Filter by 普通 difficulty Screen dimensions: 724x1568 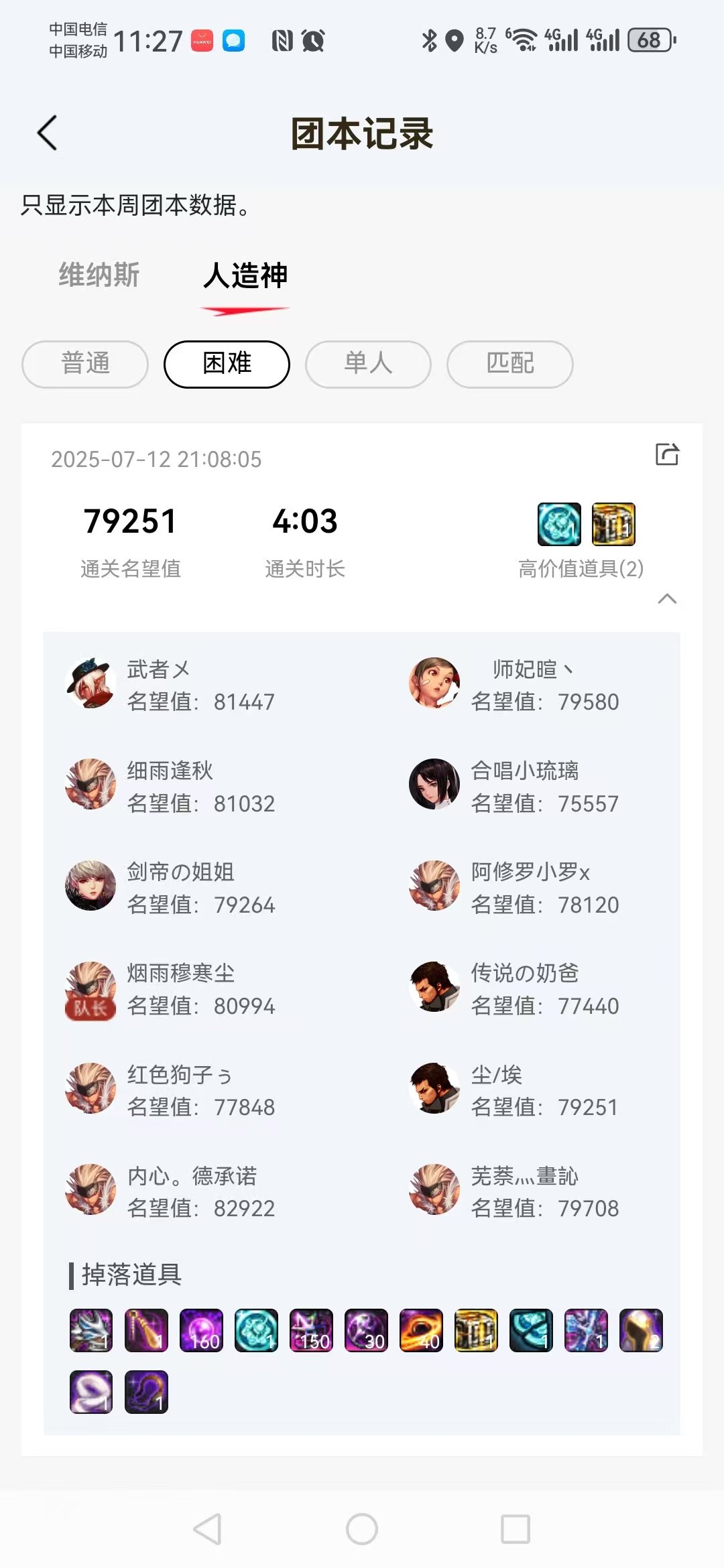pyautogui.click(x=85, y=364)
